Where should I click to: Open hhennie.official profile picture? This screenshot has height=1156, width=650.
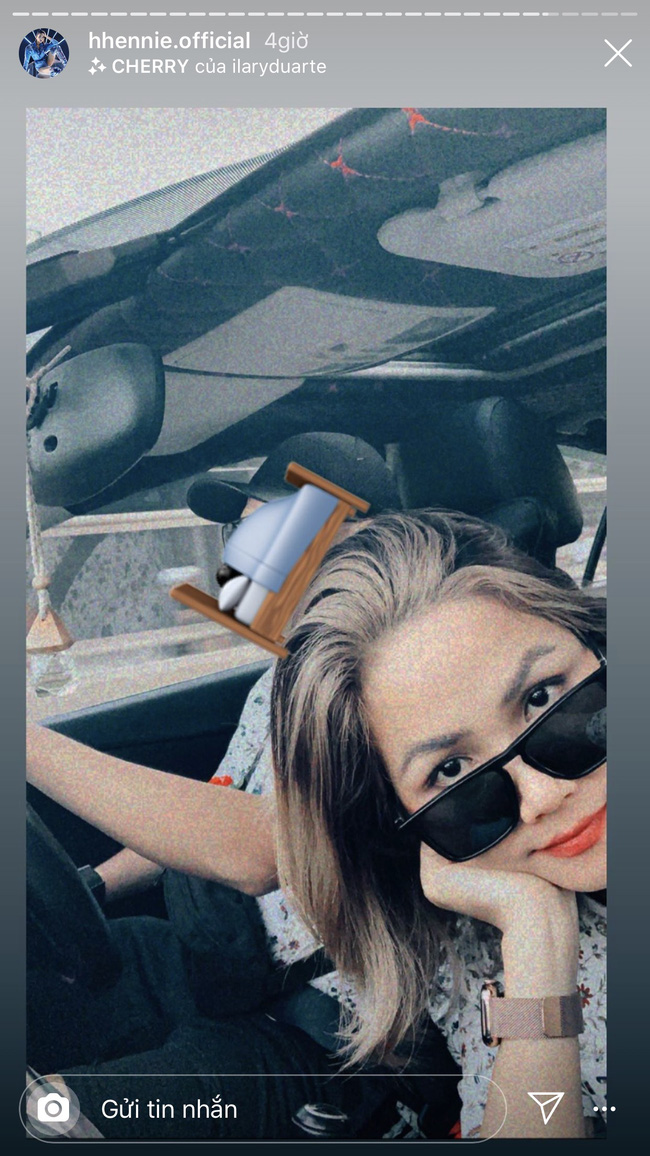(44, 53)
